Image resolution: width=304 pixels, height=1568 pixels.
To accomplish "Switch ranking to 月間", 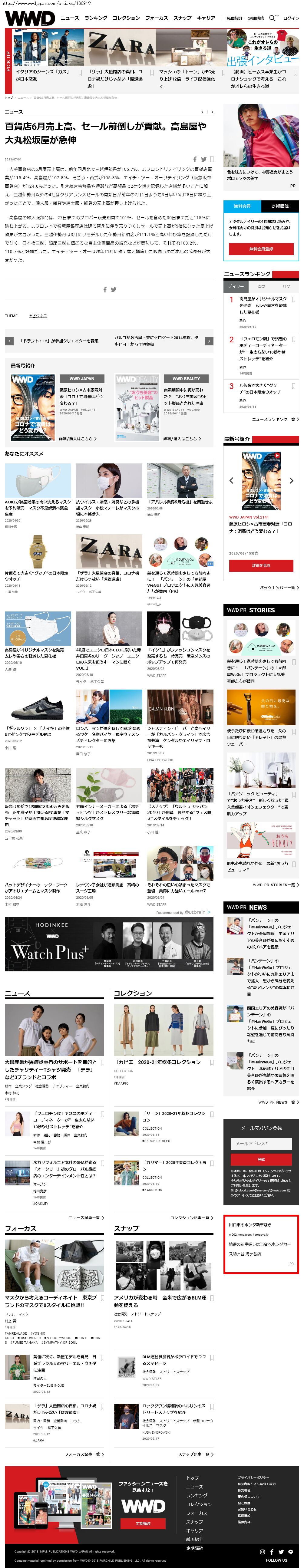I will tap(286, 286).
